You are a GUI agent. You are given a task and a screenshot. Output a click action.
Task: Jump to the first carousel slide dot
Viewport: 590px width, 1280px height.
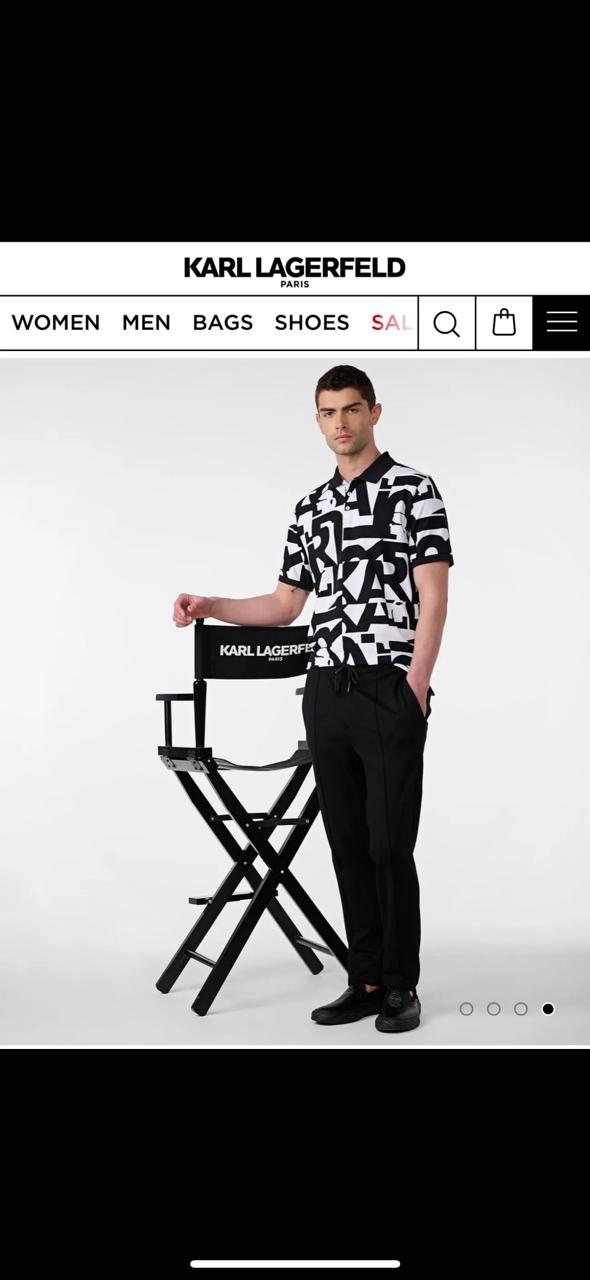pyautogui.click(x=466, y=1009)
